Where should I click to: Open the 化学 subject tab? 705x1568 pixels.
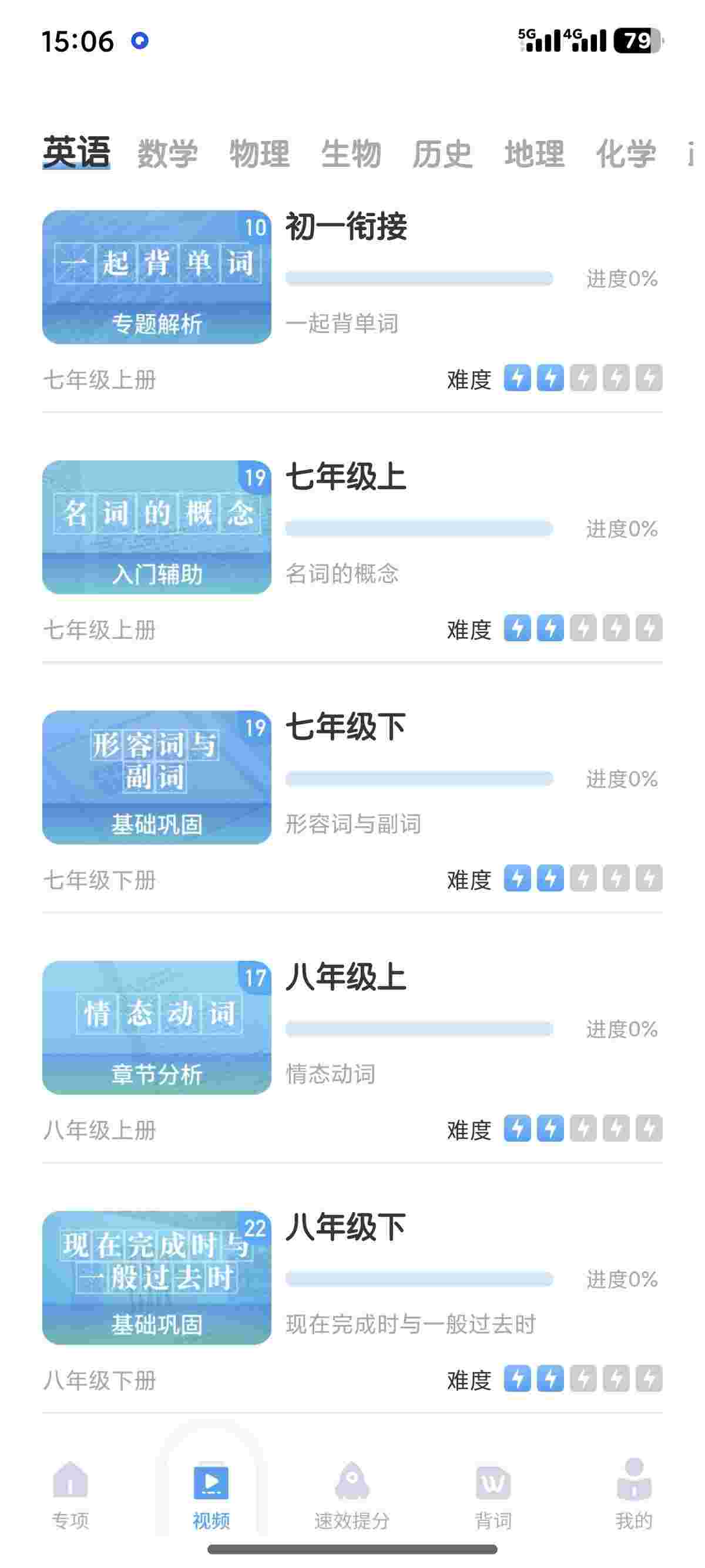[626, 153]
